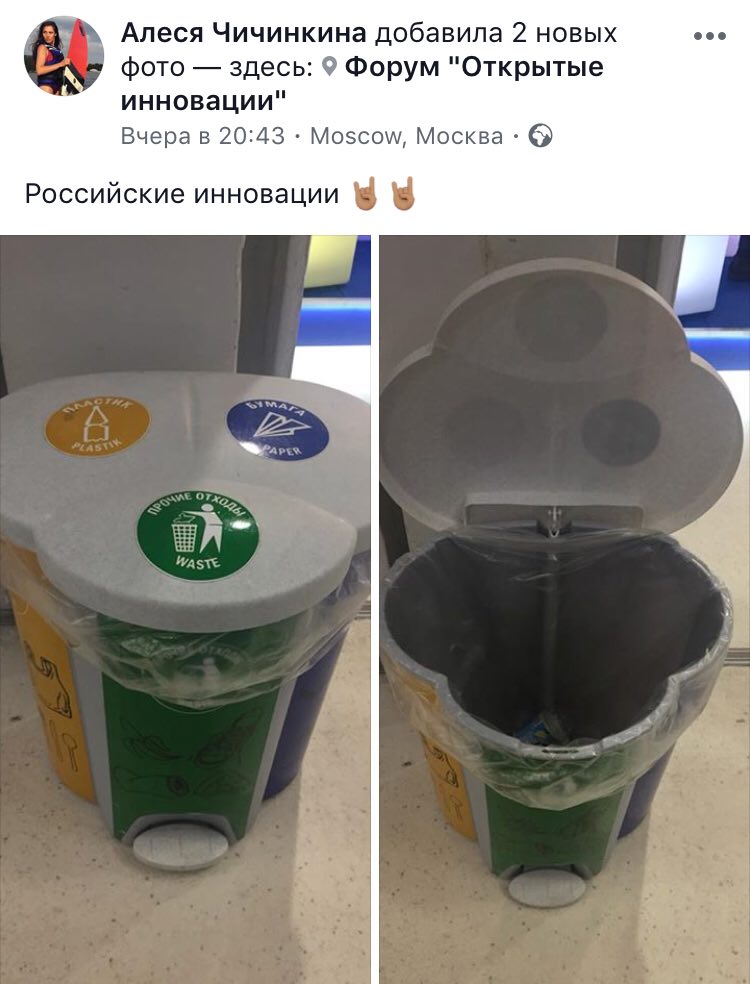This screenshot has height=984, width=750.
Task: Open Алеся Чичинкина's profile via name link
Action: coord(244,34)
